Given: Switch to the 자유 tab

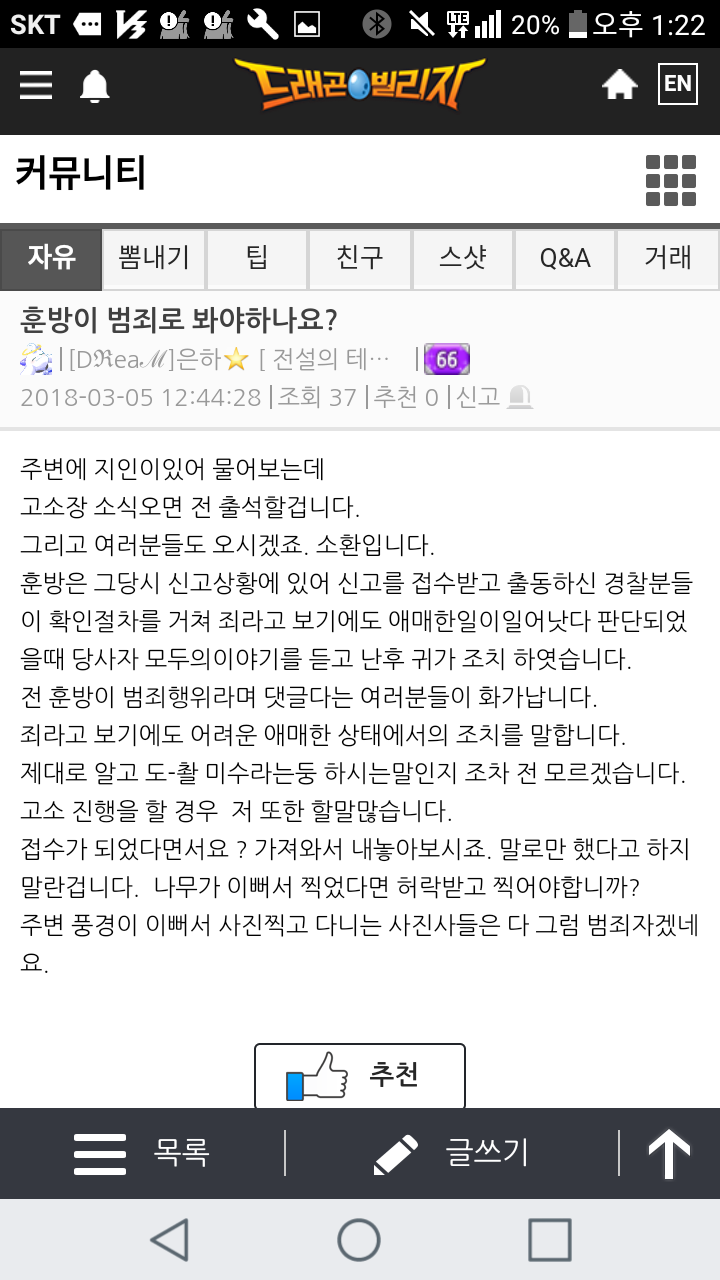Looking at the screenshot, I should 51,259.
